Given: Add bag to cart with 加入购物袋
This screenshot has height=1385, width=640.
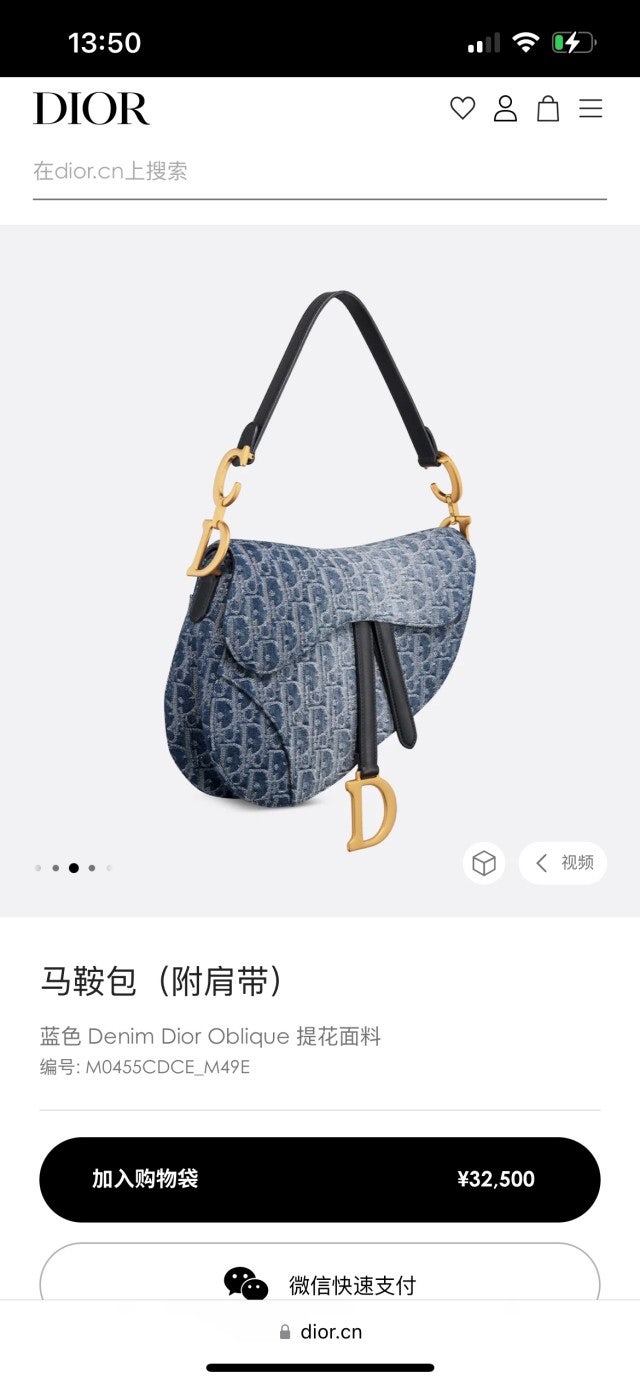Looking at the screenshot, I should point(319,1179).
